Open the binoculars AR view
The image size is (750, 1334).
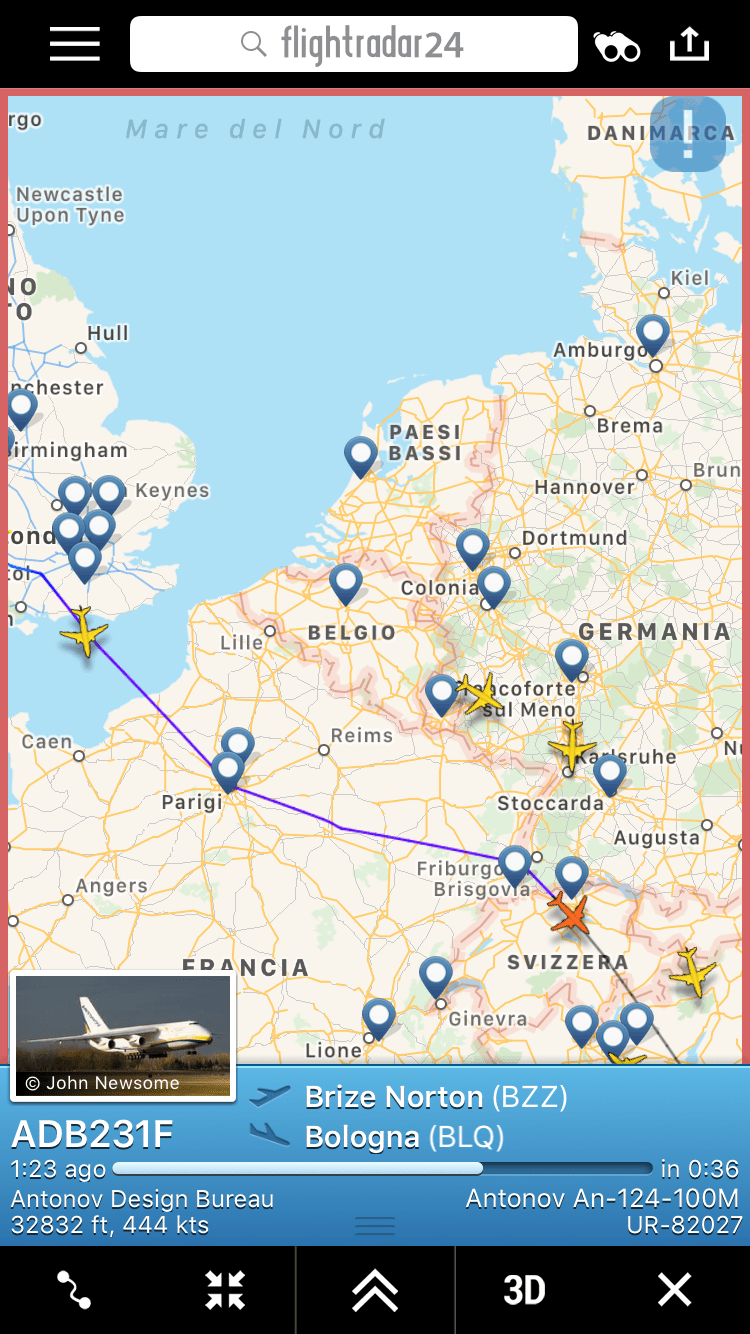pyautogui.click(x=616, y=46)
